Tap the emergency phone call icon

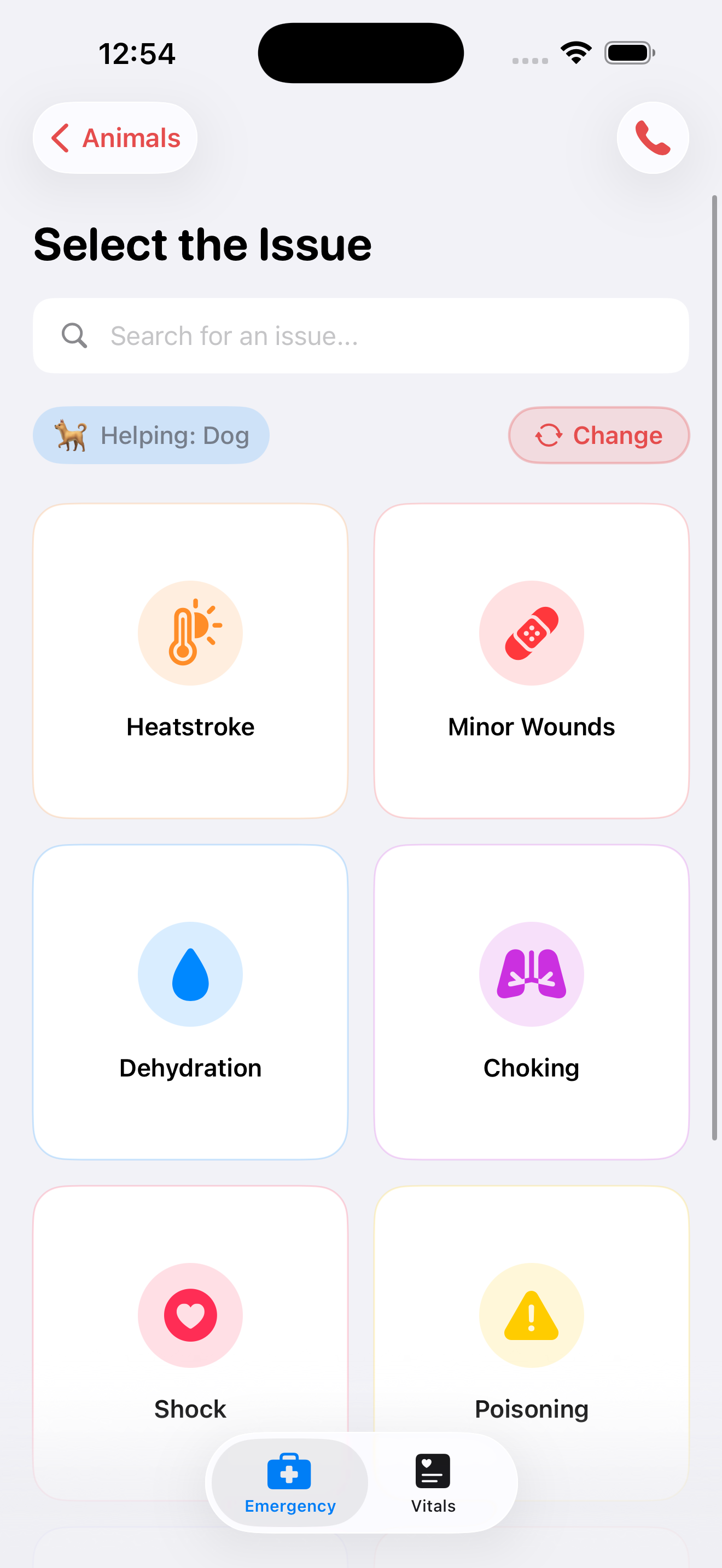click(x=652, y=138)
